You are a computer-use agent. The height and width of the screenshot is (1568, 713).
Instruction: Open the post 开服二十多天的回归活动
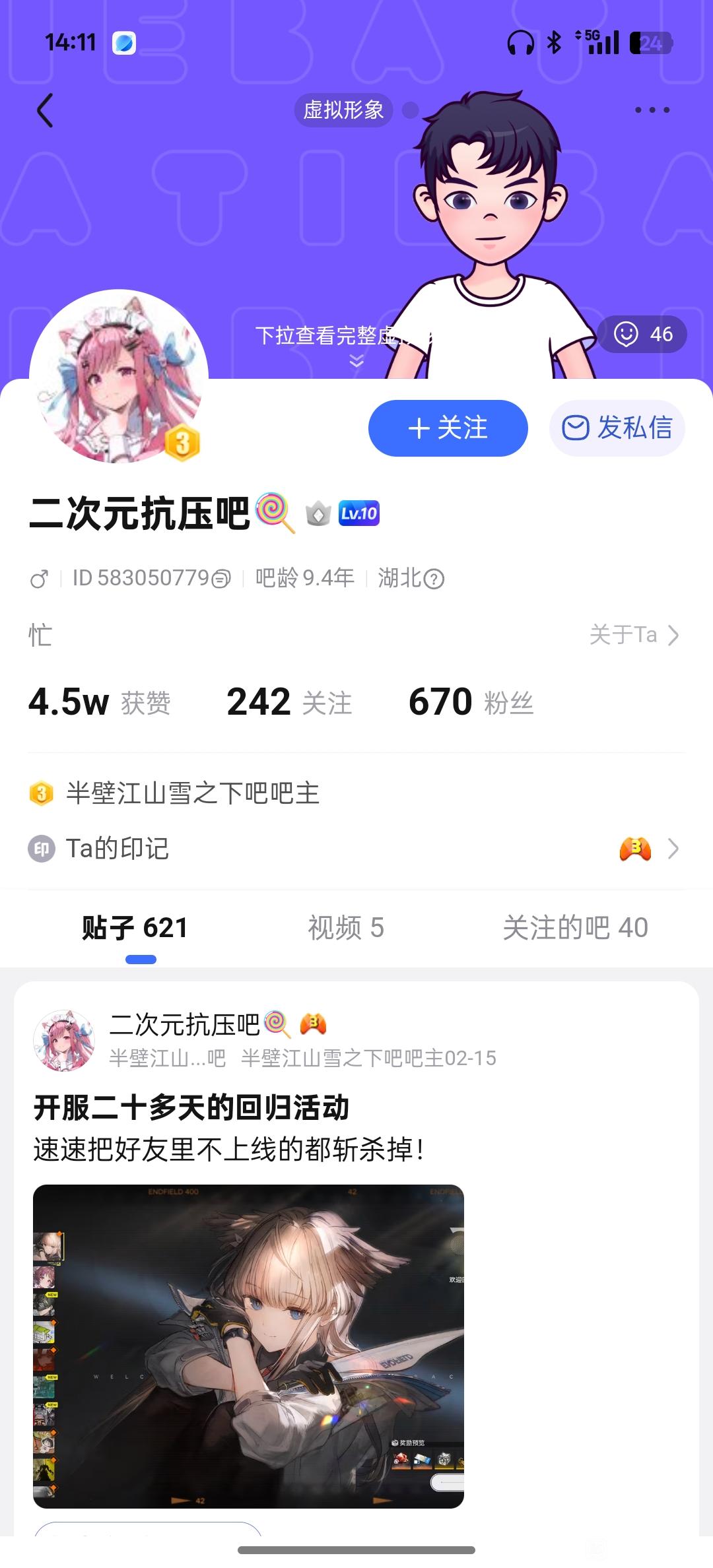point(191,1107)
